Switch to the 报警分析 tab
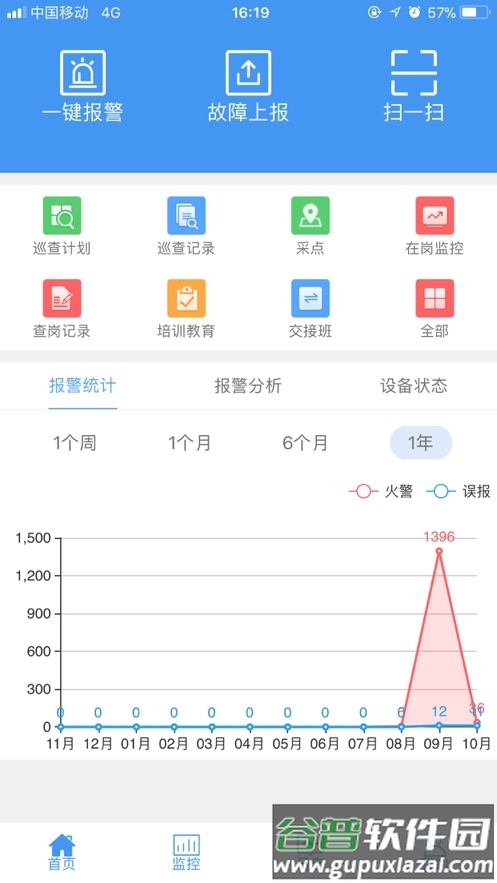 tap(248, 386)
